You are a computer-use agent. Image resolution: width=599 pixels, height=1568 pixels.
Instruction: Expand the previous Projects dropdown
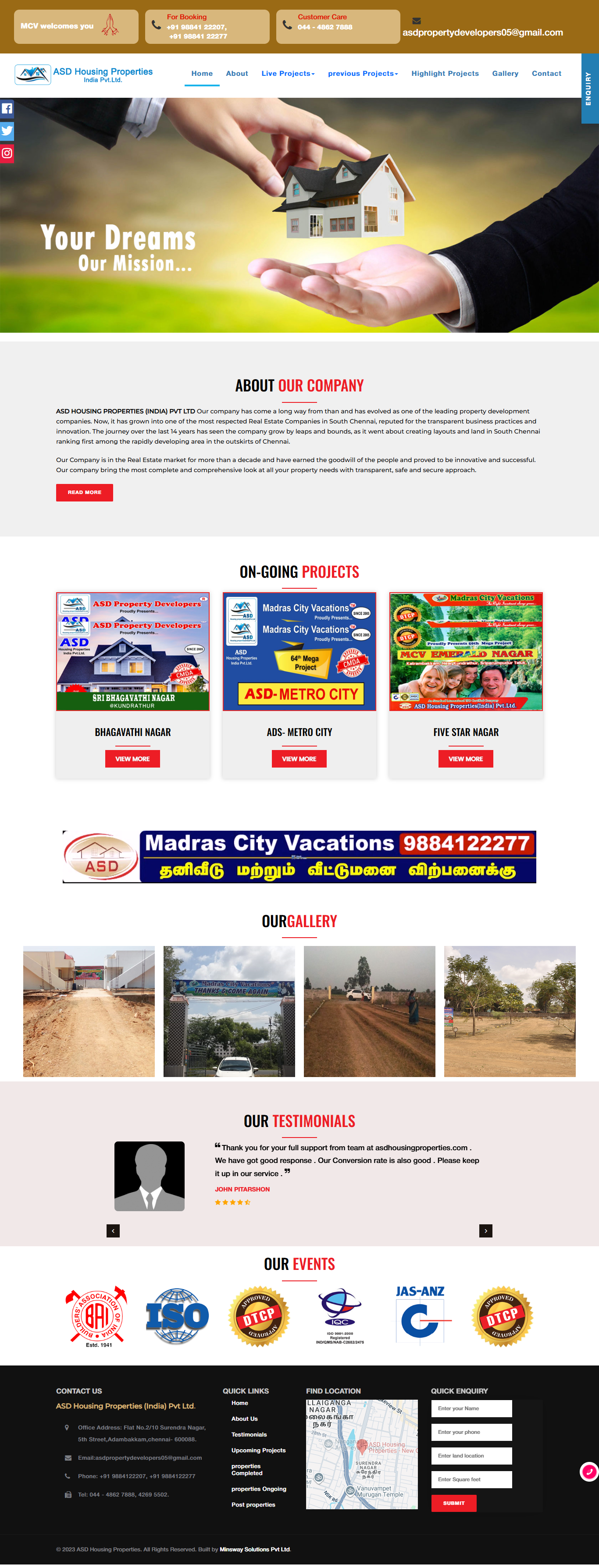click(363, 74)
